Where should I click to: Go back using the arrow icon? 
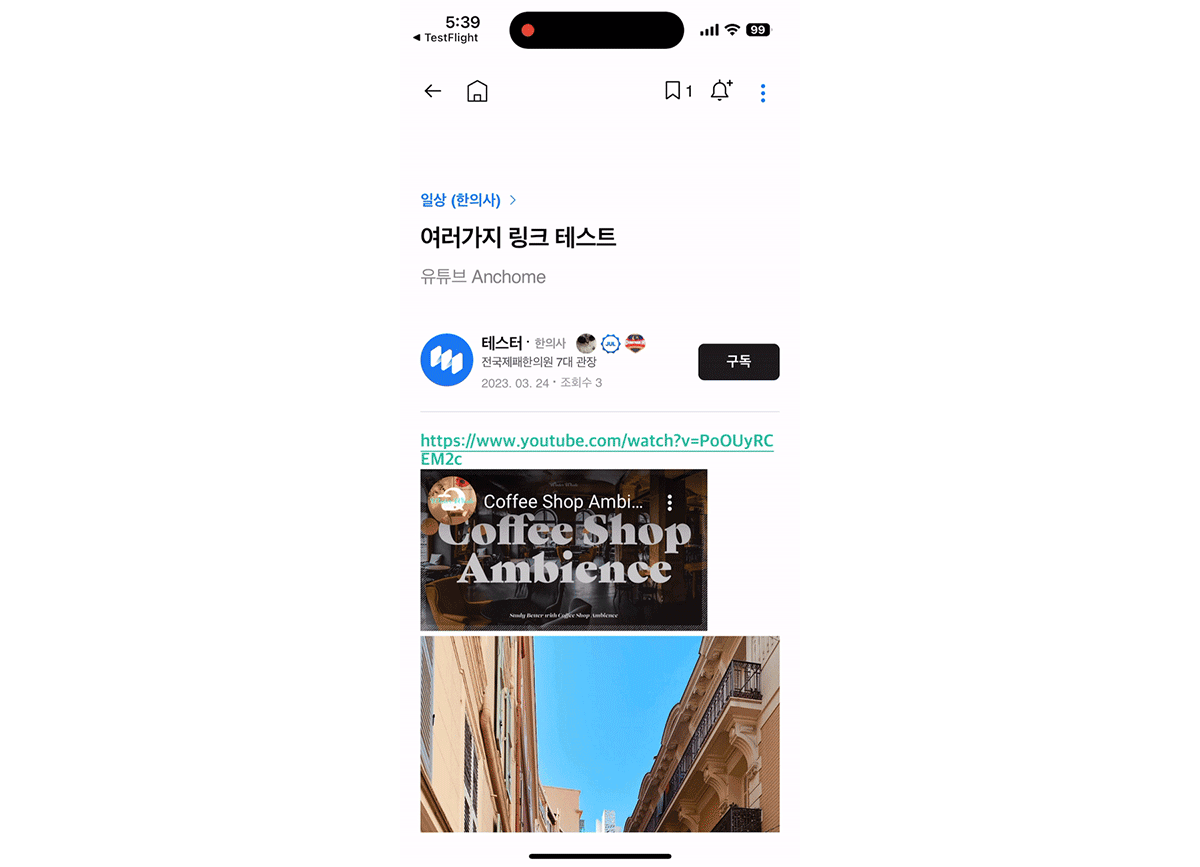click(432, 91)
